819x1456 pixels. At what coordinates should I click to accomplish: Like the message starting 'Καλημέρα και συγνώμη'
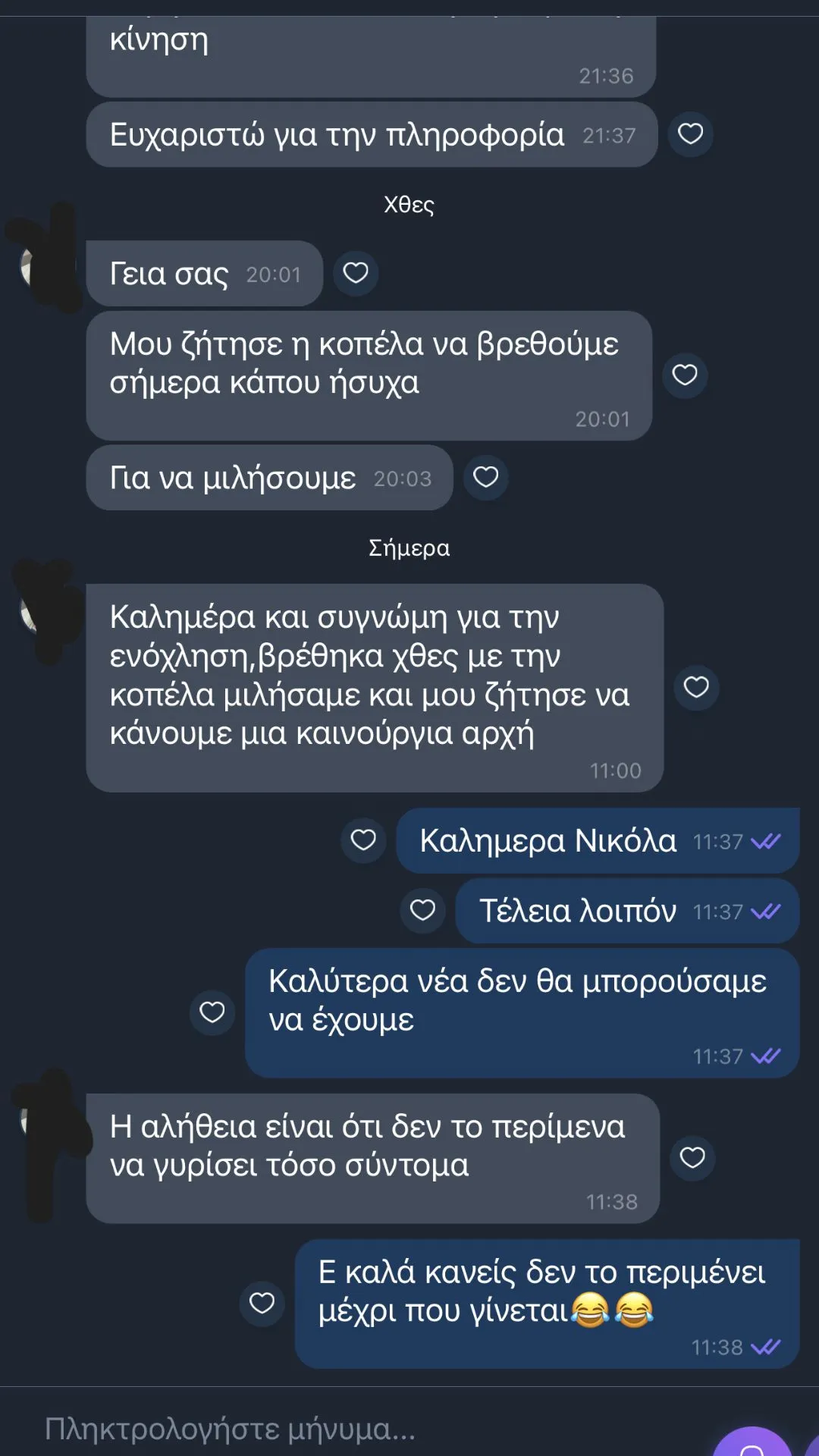point(696,687)
